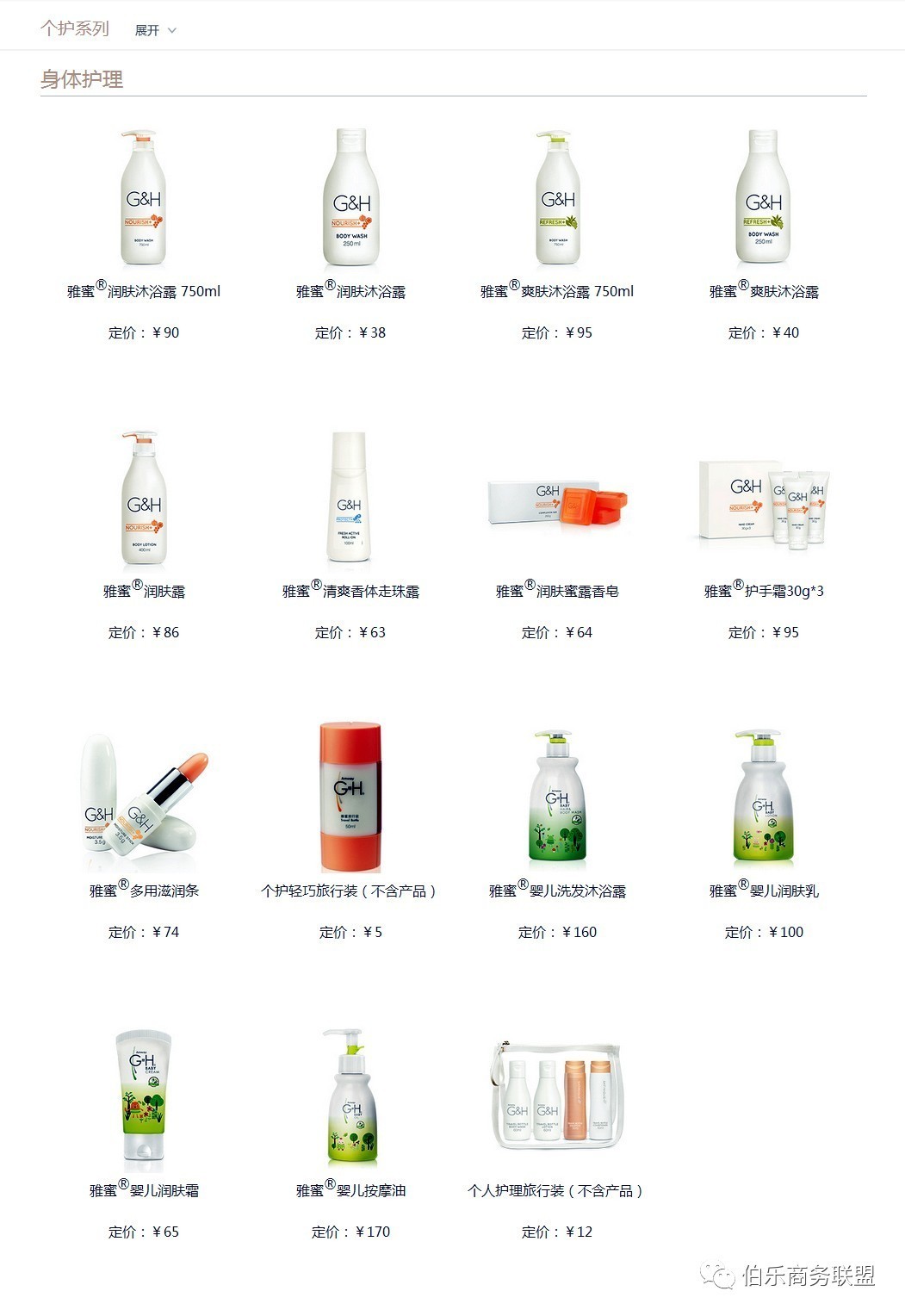
Task: Expand the 个护系列 category dropdown
Action: tap(155, 30)
